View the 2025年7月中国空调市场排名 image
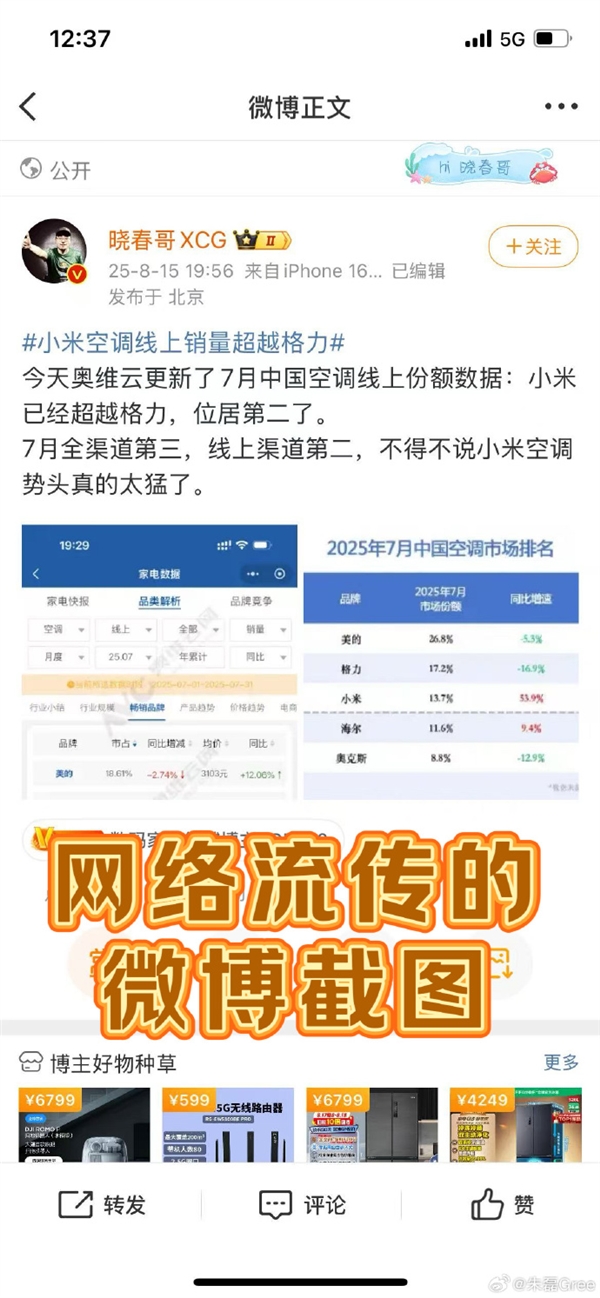600x1298 pixels. pos(440,661)
